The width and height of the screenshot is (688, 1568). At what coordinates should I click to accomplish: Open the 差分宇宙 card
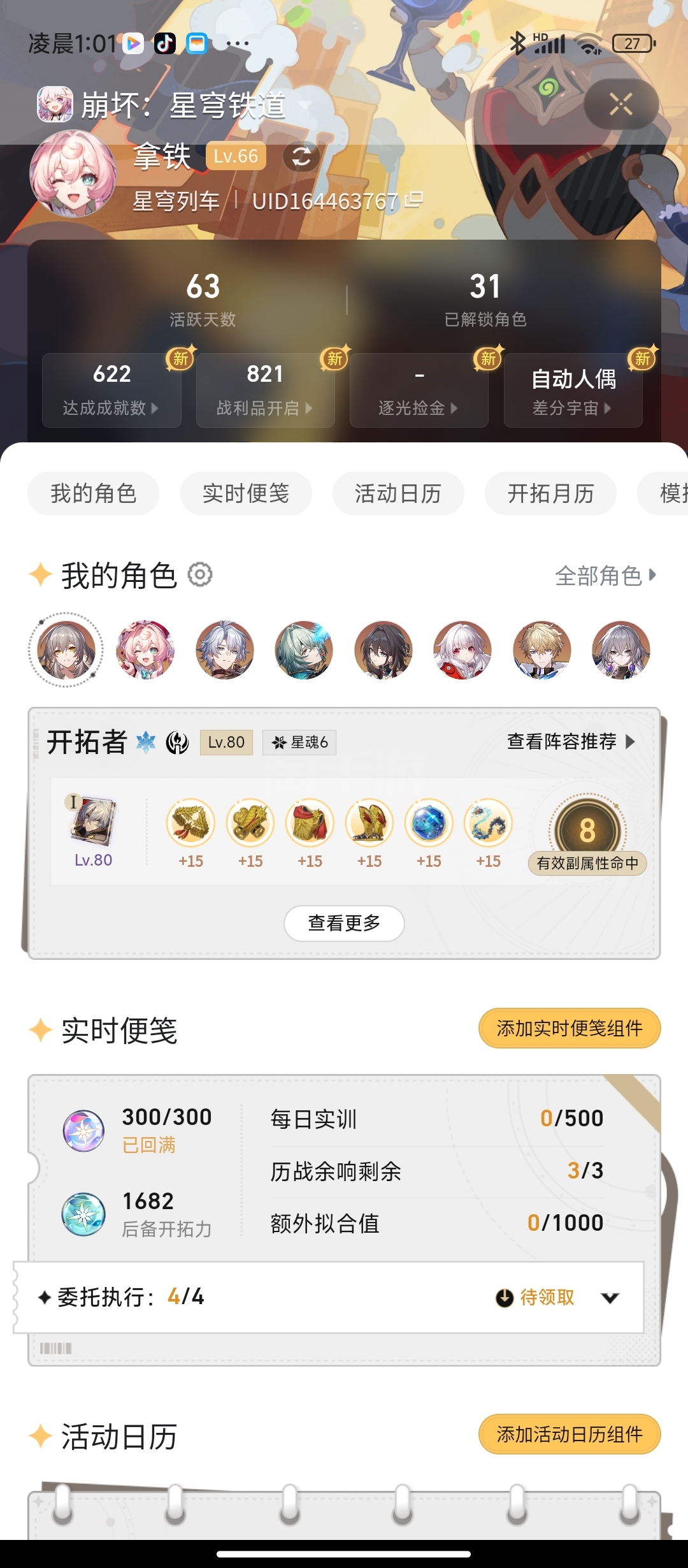pos(573,390)
